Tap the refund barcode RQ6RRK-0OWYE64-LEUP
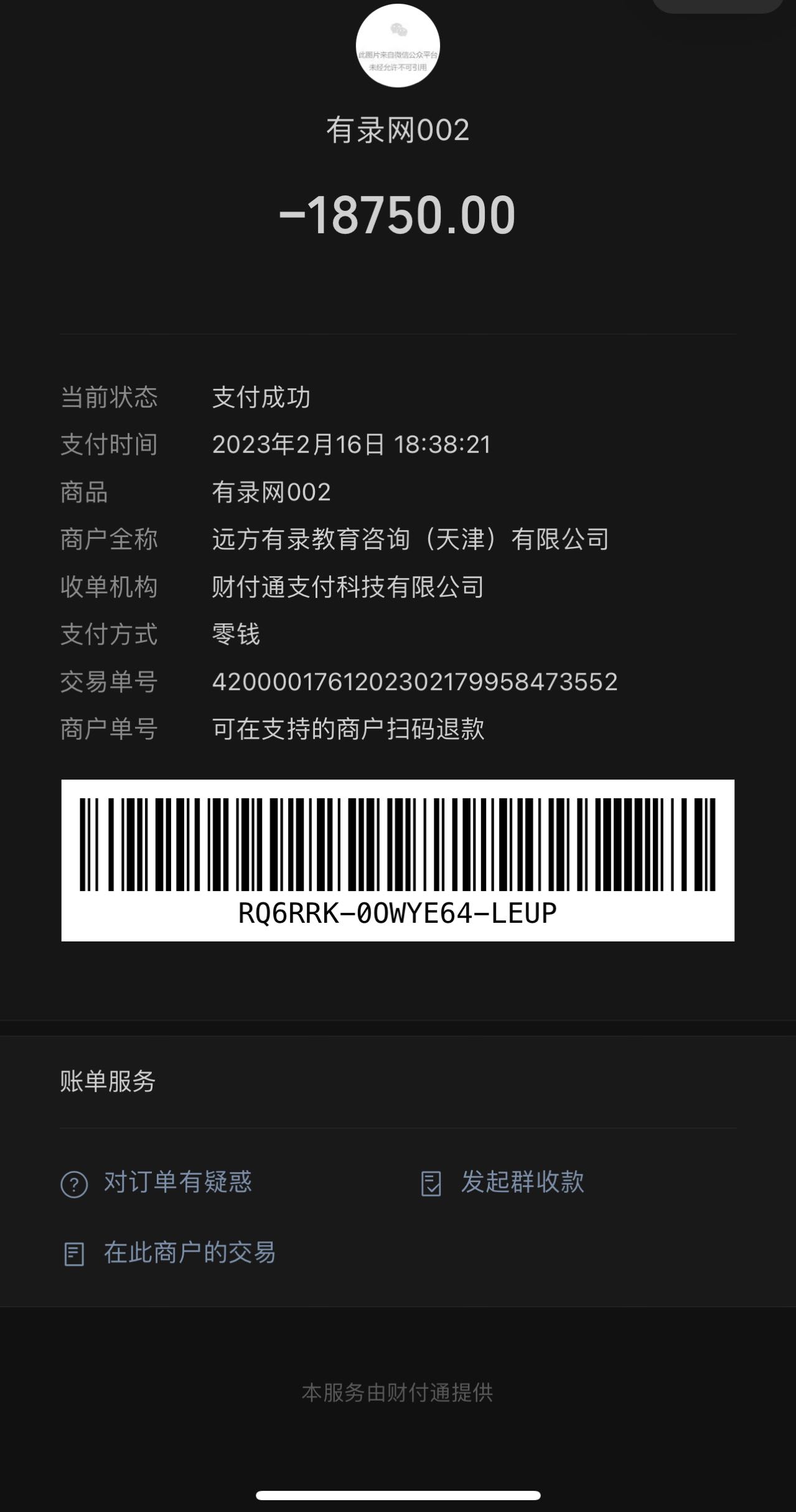Image resolution: width=796 pixels, height=1512 pixels. click(398, 859)
